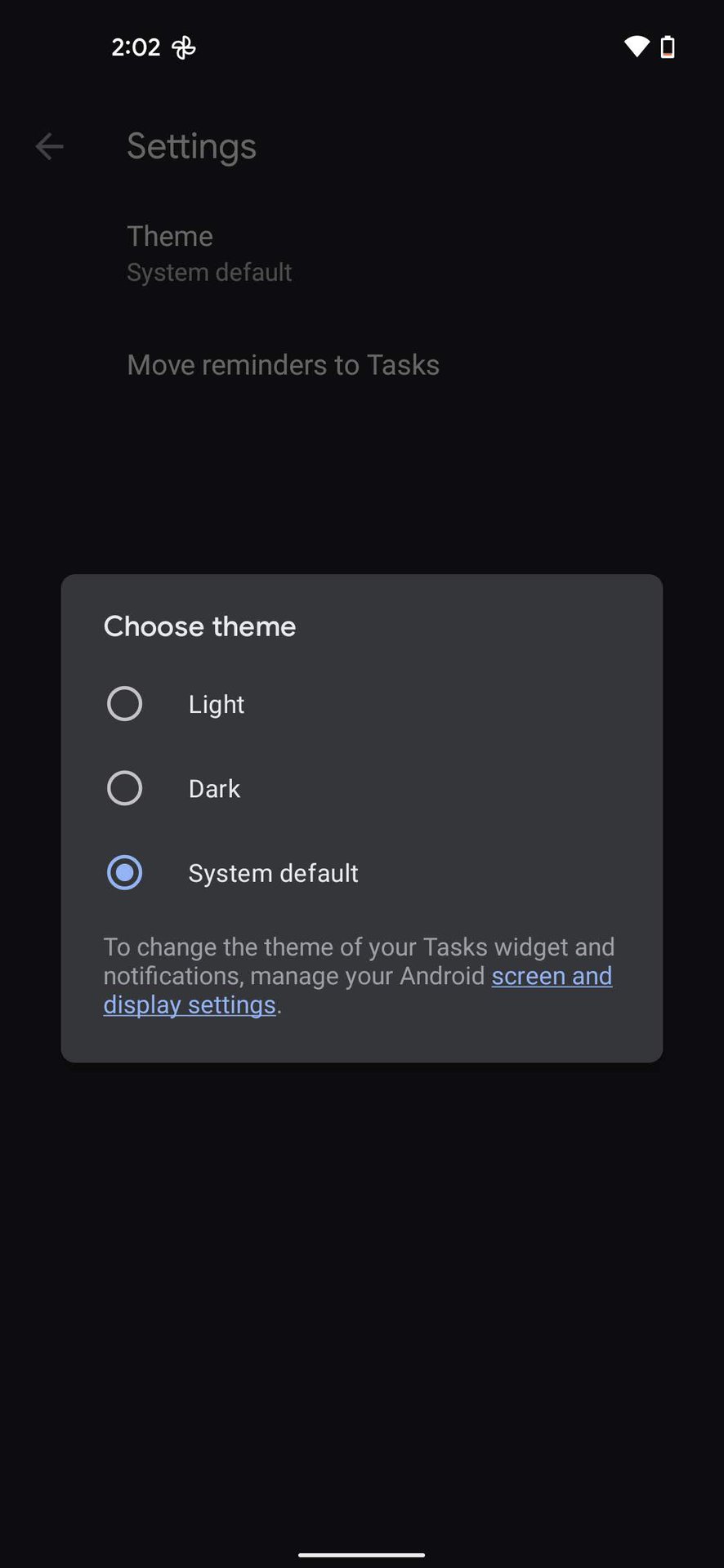The width and height of the screenshot is (724, 1568).
Task: Select the Light theme option
Action: pos(125,704)
